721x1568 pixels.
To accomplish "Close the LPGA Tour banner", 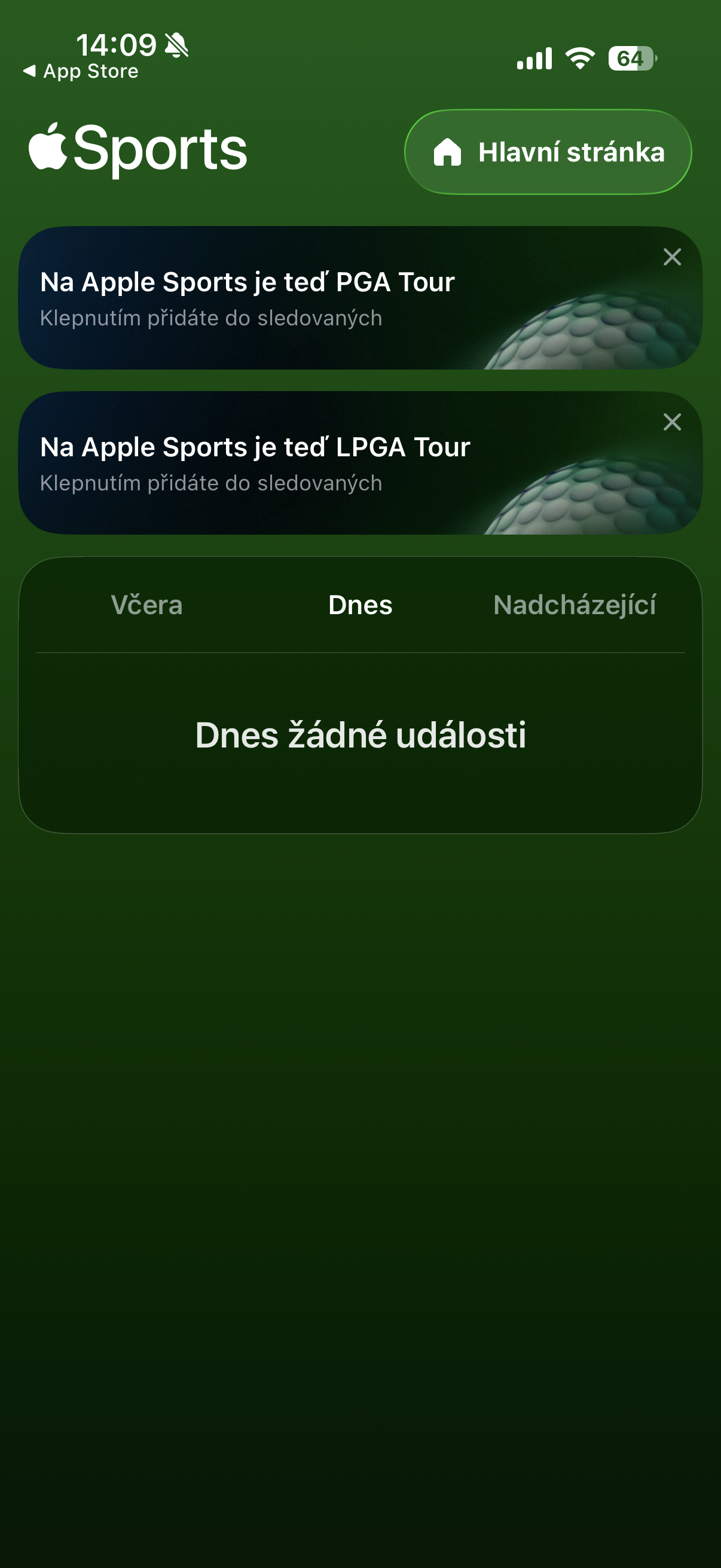I will (672, 422).
